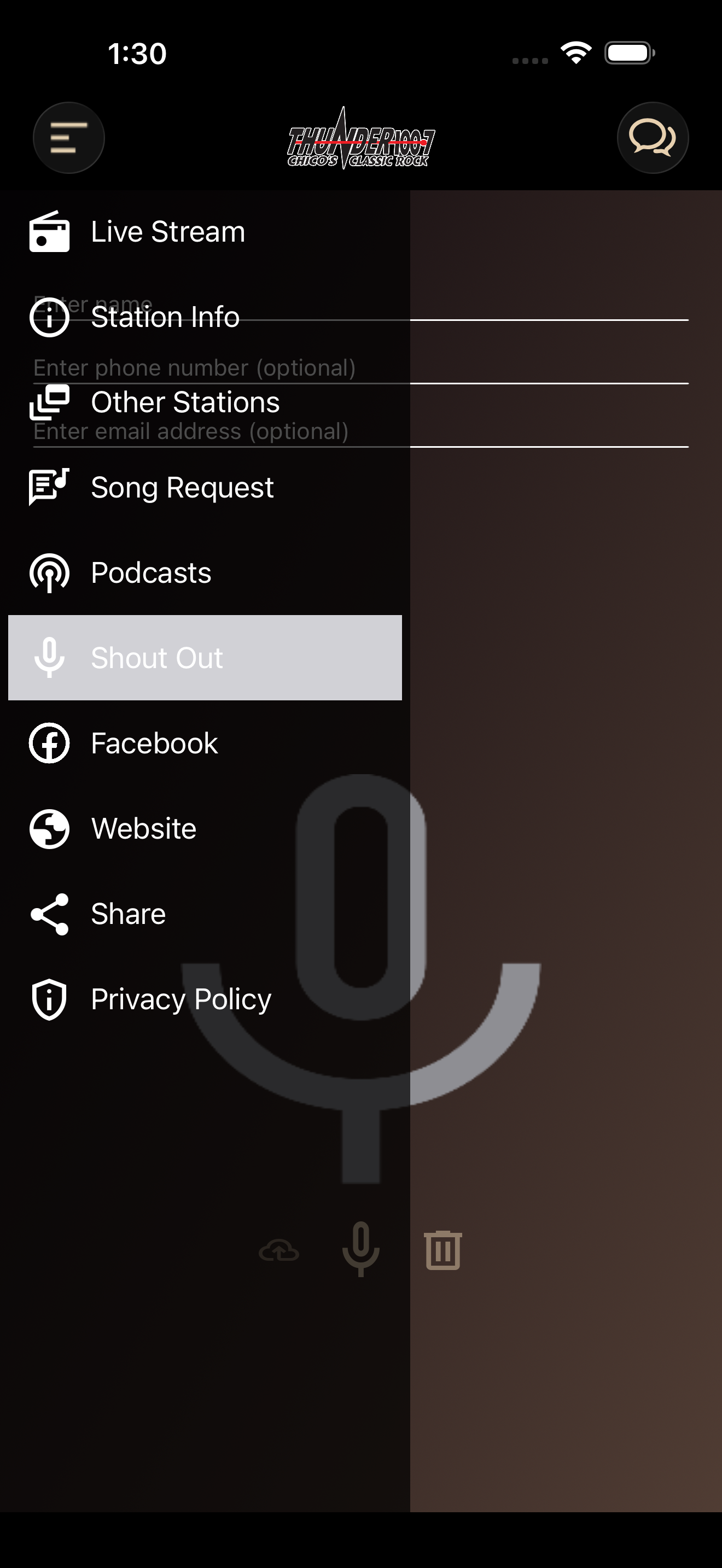Open the chat bubbles icon
Viewport: 722px width, 1568px height.
point(653,138)
